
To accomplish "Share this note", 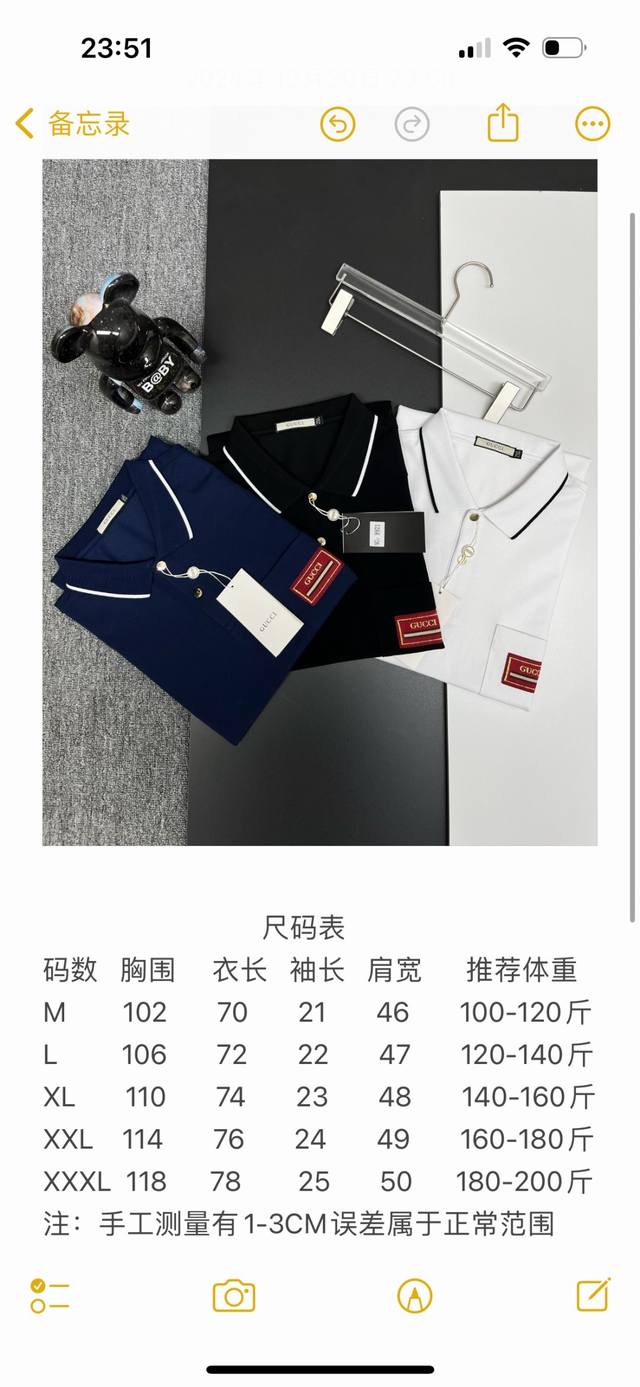I will 503,123.
